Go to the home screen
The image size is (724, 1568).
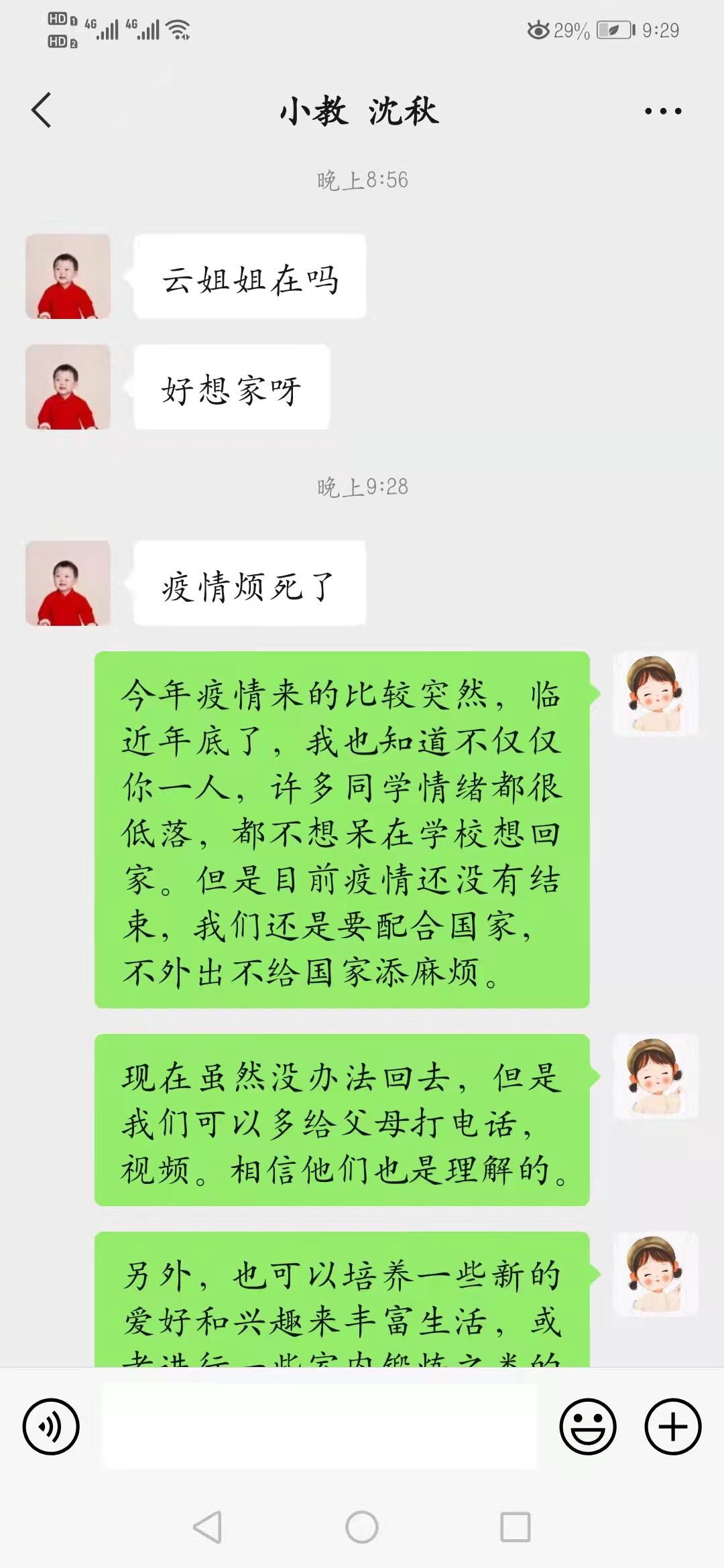pos(362,1527)
